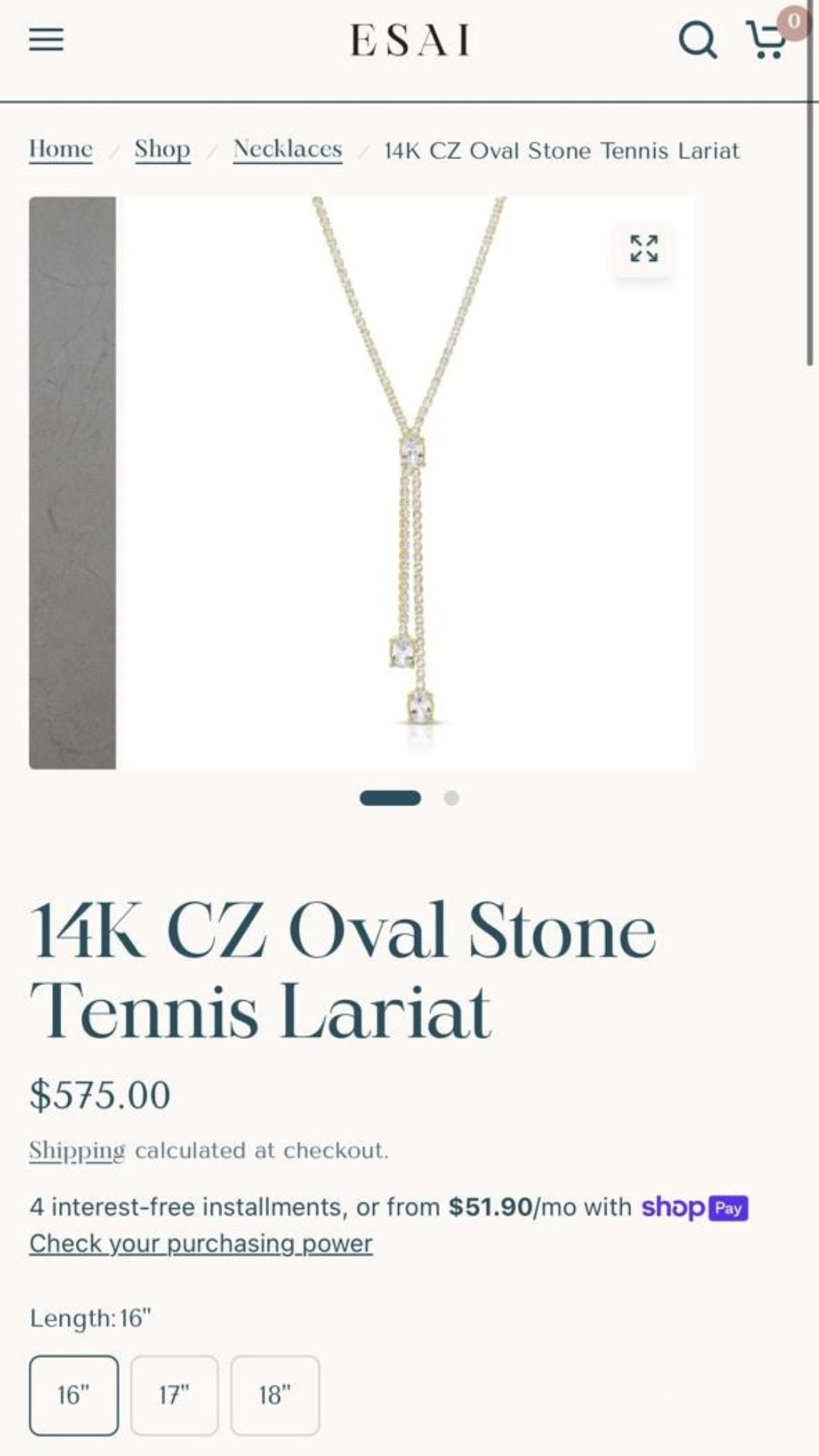Open the search icon
This screenshot has width=819, height=1456.
(x=697, y=39)
